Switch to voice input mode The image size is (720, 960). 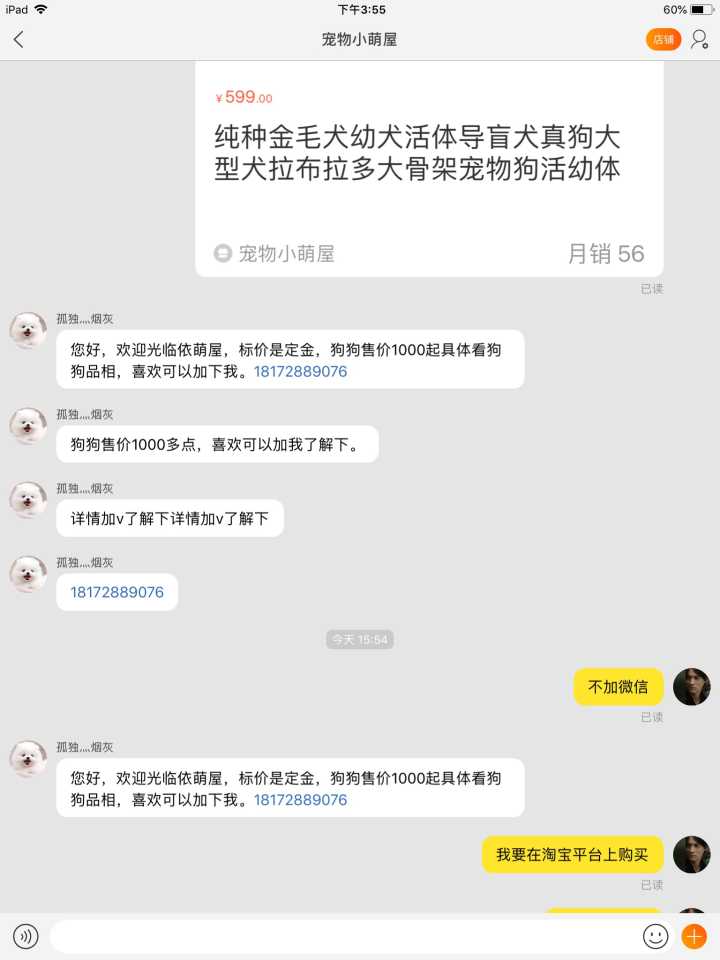click(25, 937)
